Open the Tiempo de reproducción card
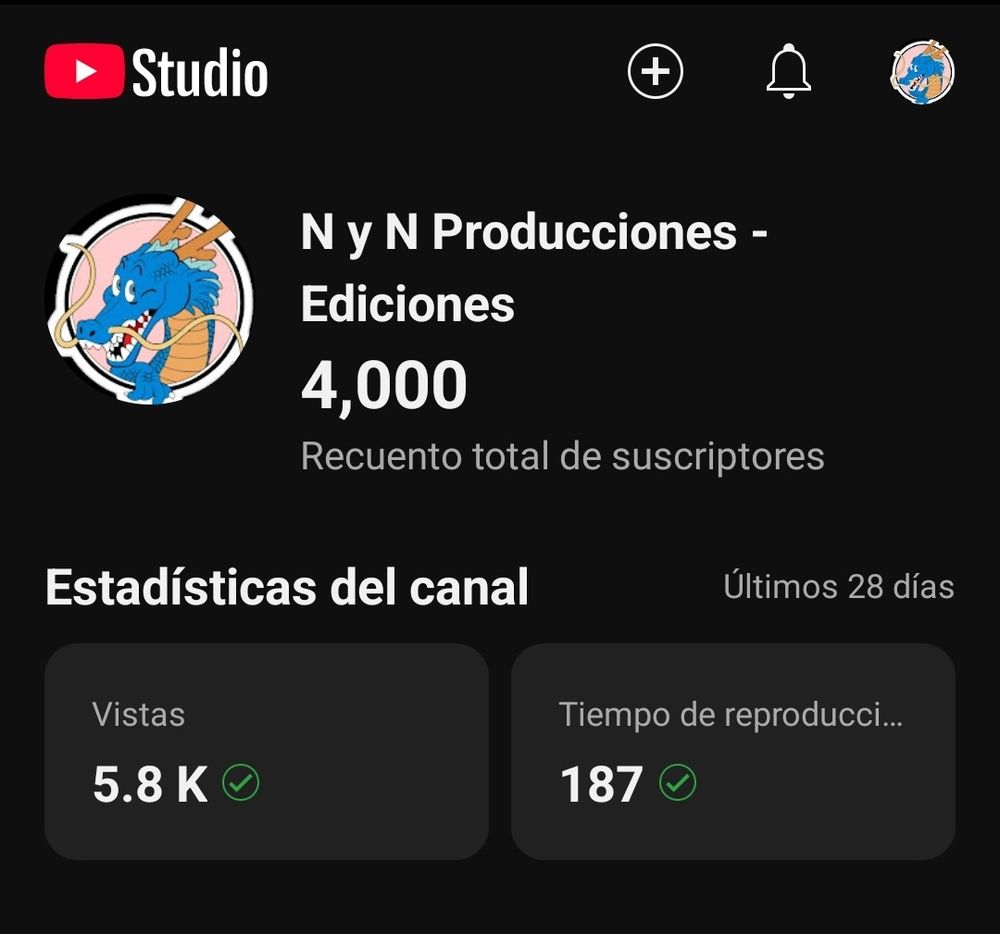This screenshot has width=1000, height=934. click(733, 751)
